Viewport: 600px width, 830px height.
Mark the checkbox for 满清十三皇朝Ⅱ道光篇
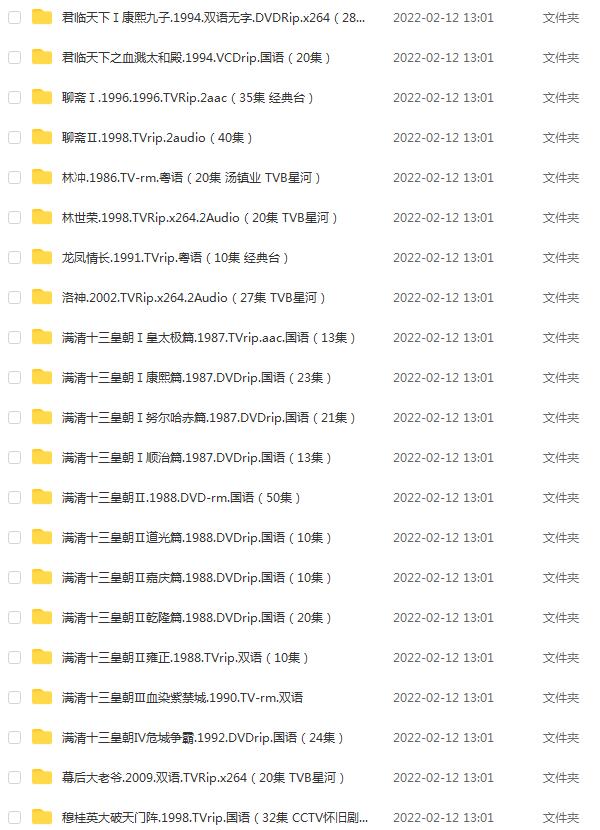pyautogui.click(x=14, y=537)
